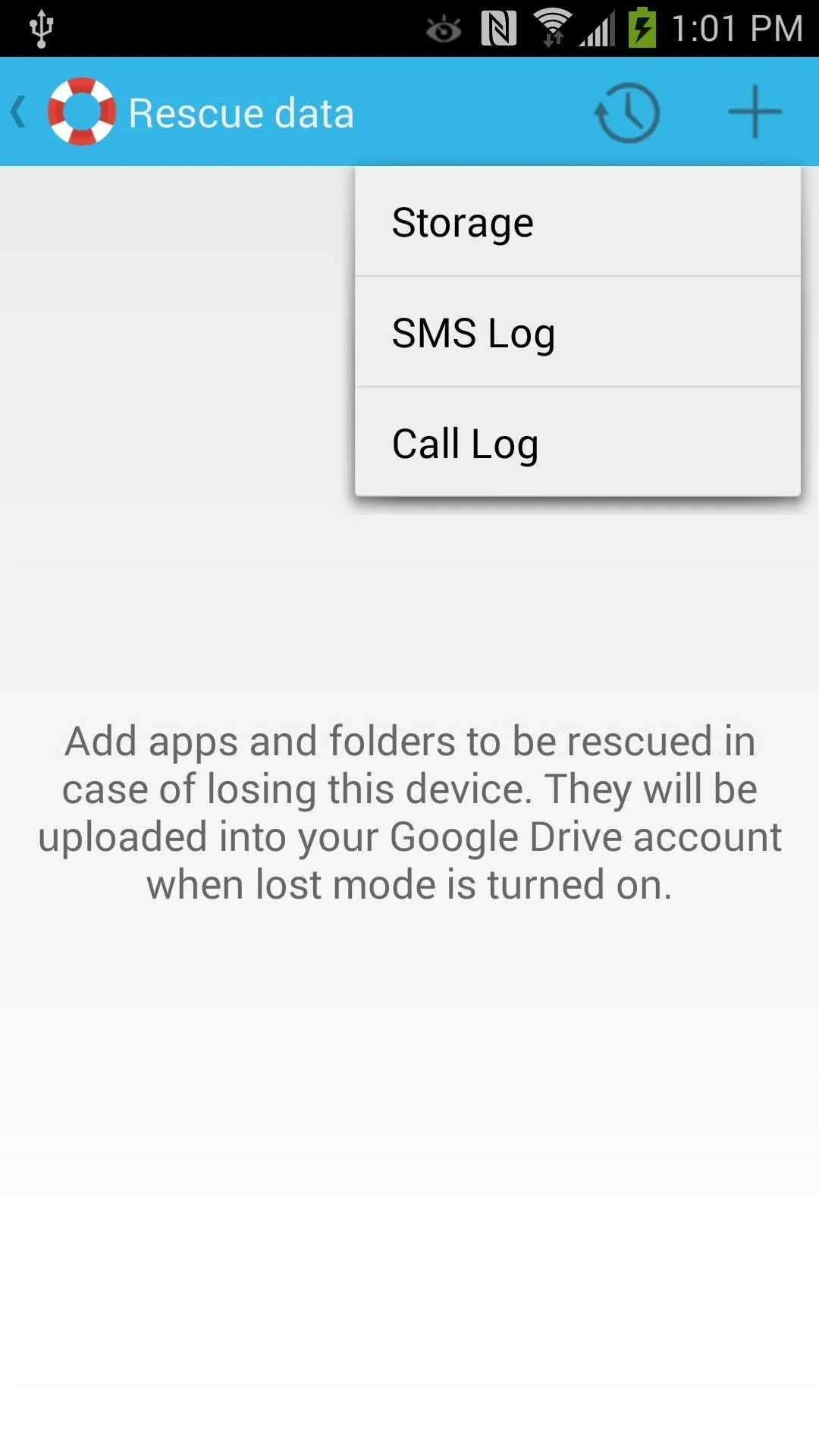Go back via the Rescue data arrow
This screenshot has width=819, height=1456.
click(18, 112)
